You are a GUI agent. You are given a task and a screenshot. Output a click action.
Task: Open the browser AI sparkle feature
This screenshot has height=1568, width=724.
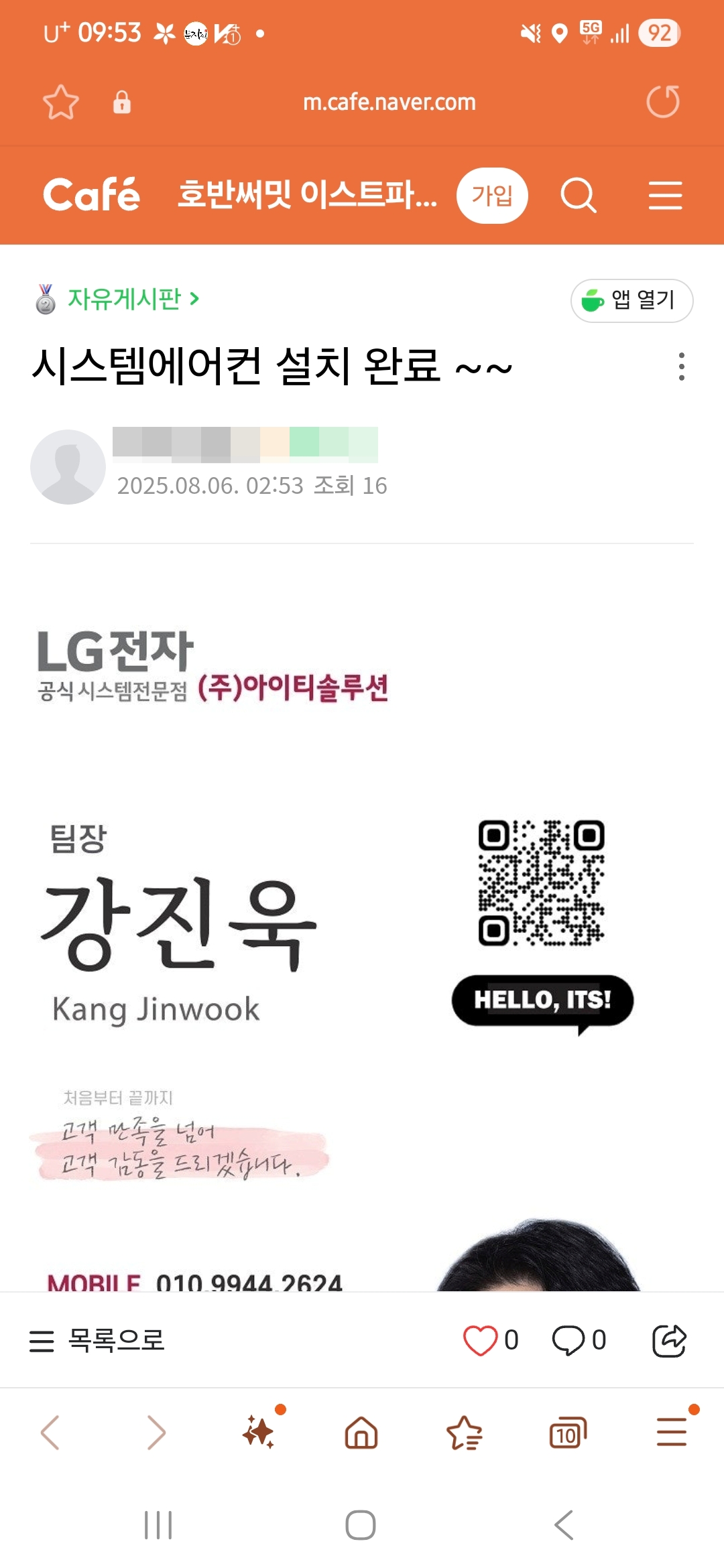click(259, 1433)
